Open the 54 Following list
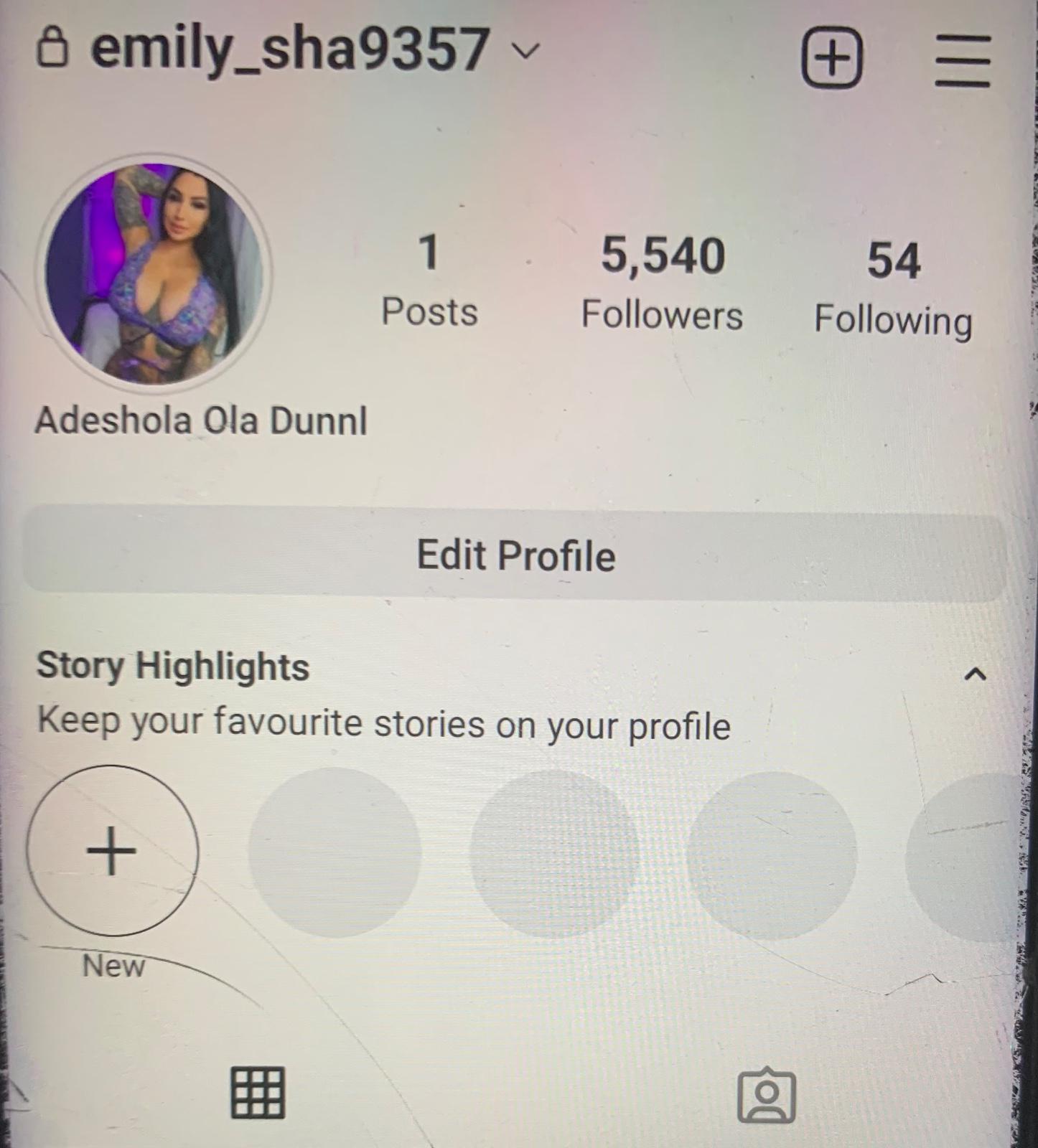This screenshot has height=1148, width=1038. pyautogui.click(x=893, y=288)
